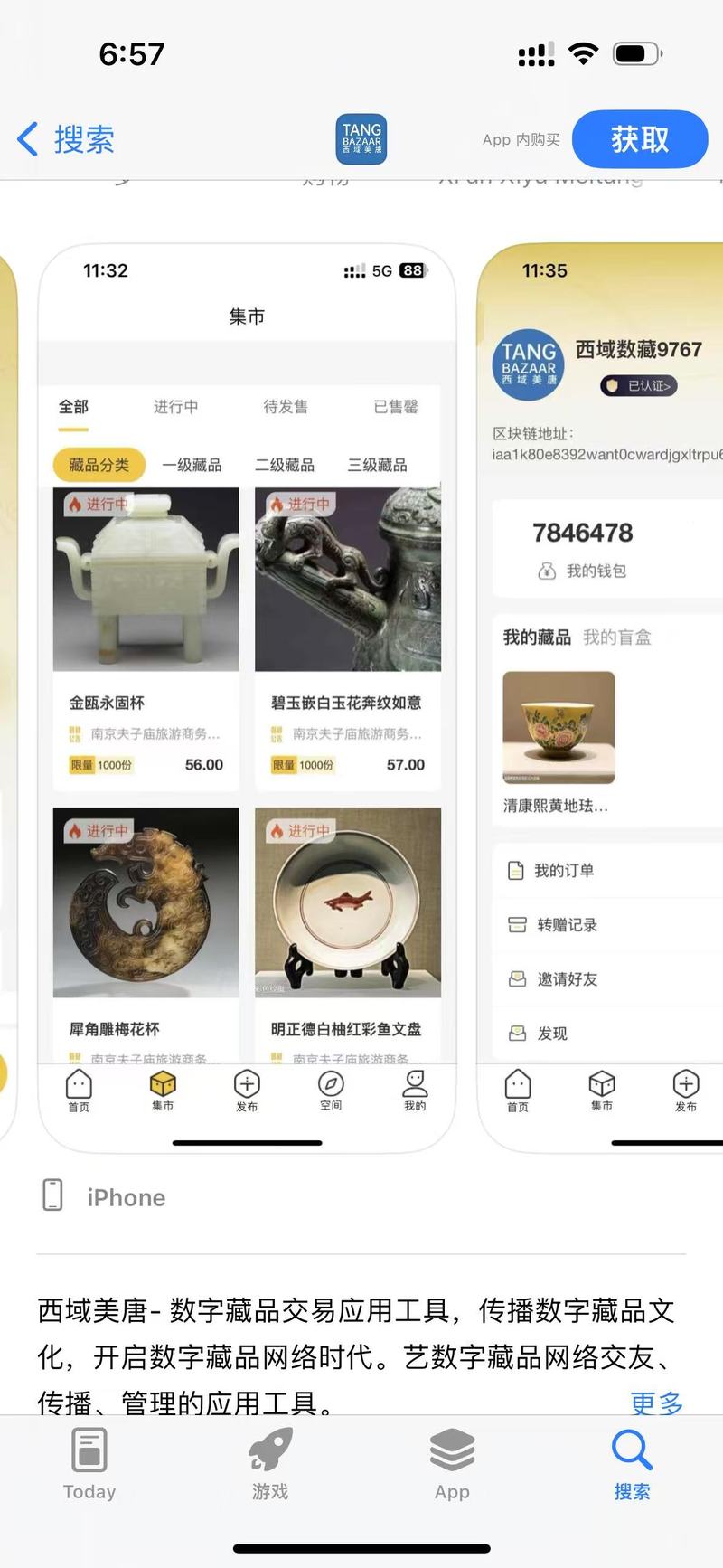
Task: Switch to the Today tab
Action: [89, 1465]
